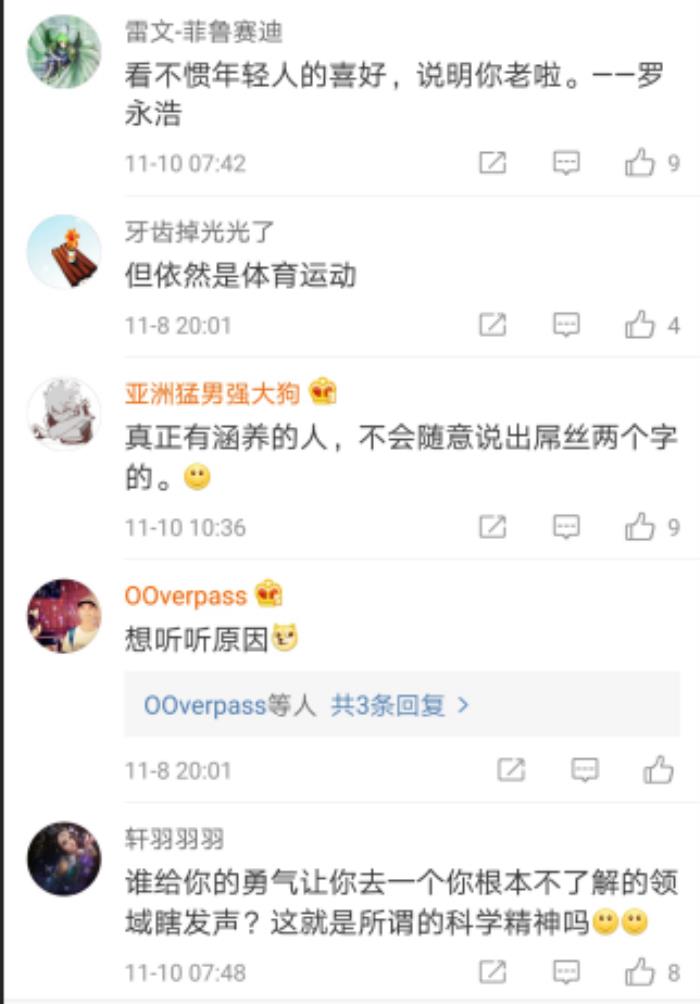This screenshot has width=700, height=1004.
Task: Like 轩羽羽羽's comment
Action: 640,970
